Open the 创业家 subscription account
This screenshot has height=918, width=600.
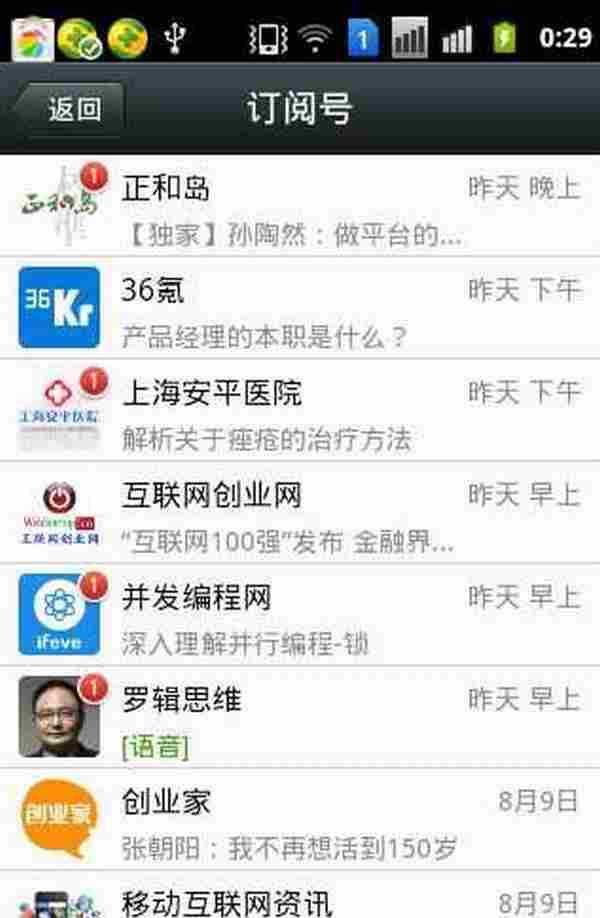click(300, 821)
